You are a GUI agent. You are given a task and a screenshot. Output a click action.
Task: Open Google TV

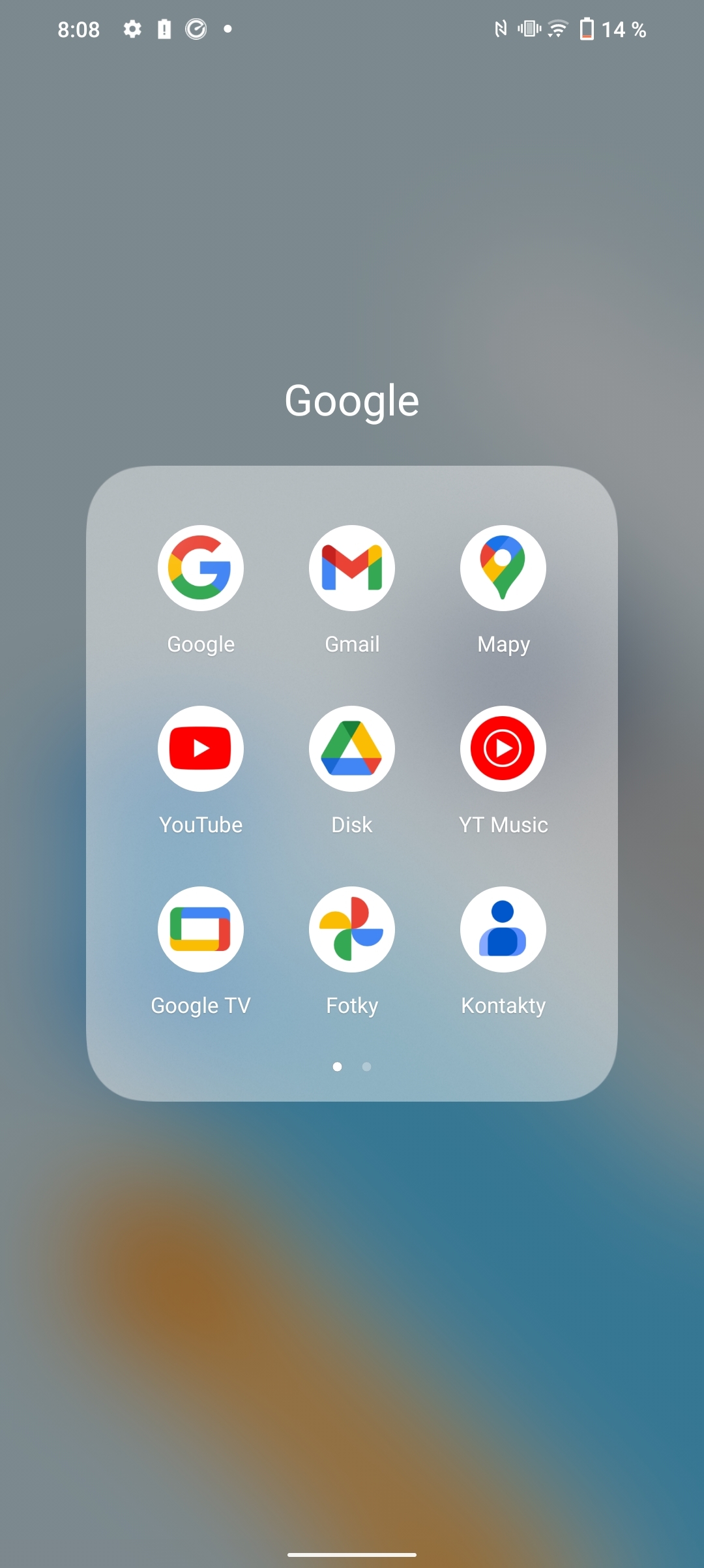click(x=200, y=929)
